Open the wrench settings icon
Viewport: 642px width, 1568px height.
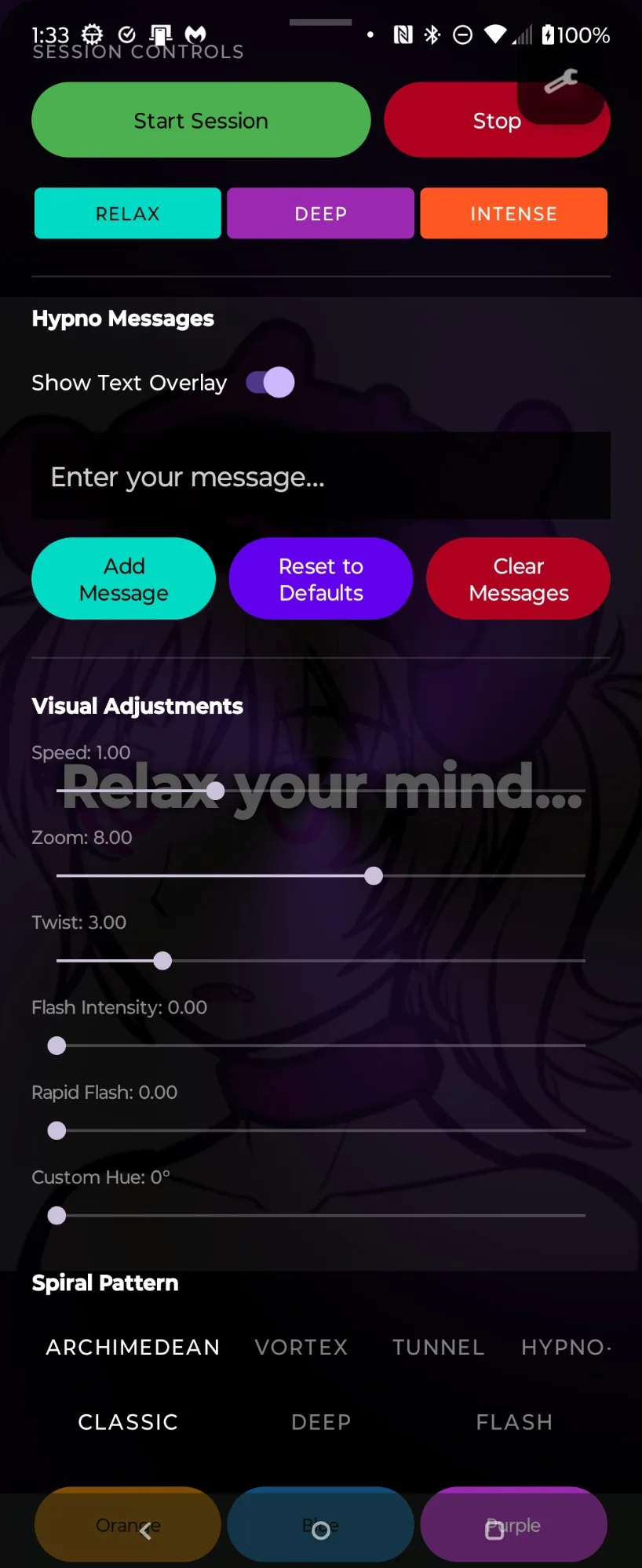[x=561, y=82]
